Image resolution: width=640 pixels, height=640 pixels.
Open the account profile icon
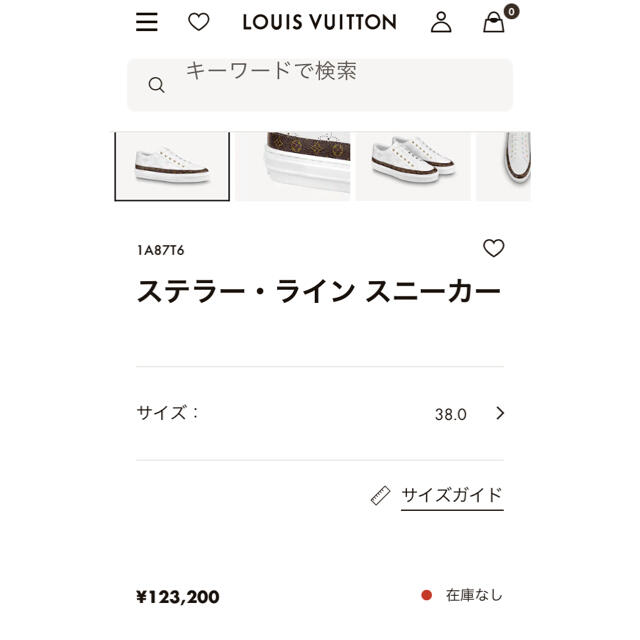click(x=441, y=22)
